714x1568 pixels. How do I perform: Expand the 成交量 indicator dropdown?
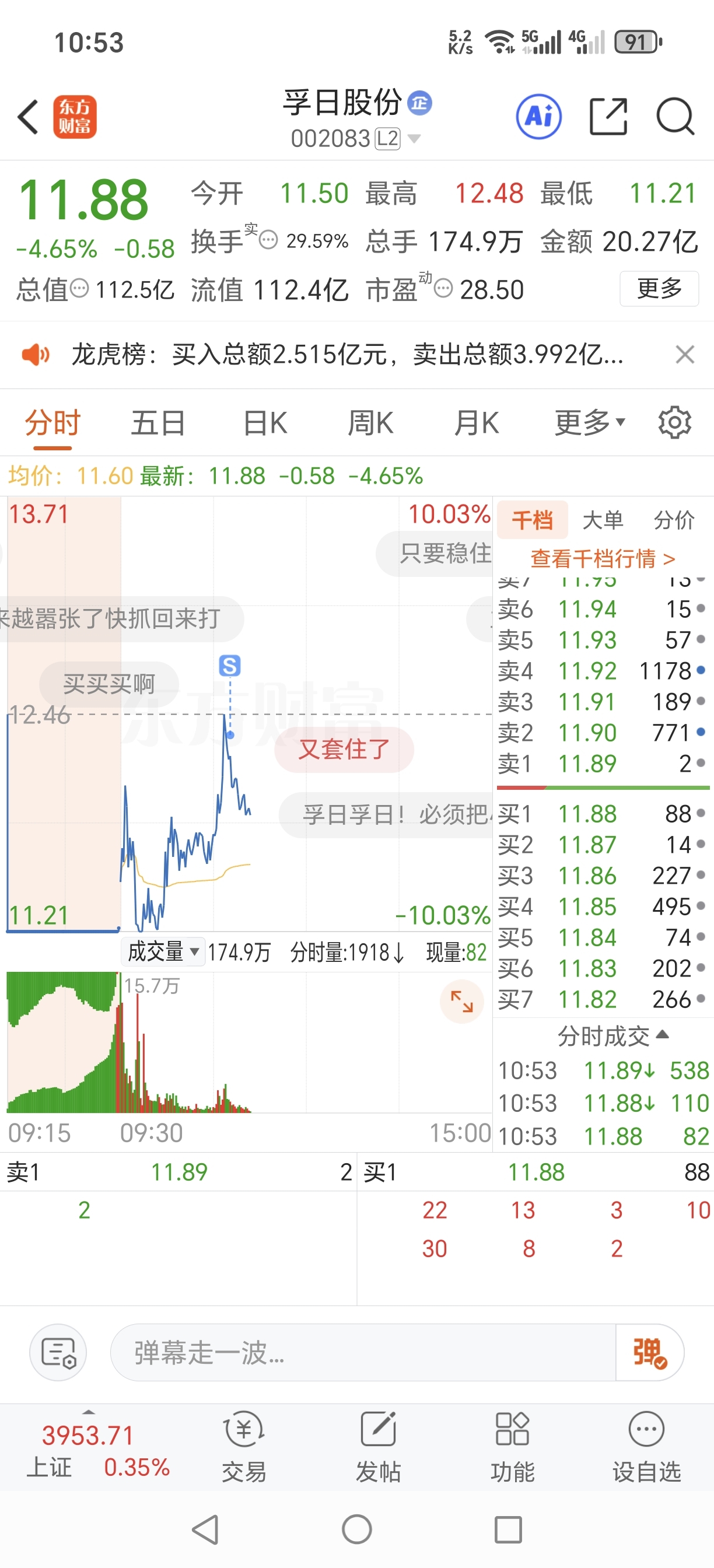[163, 951]
